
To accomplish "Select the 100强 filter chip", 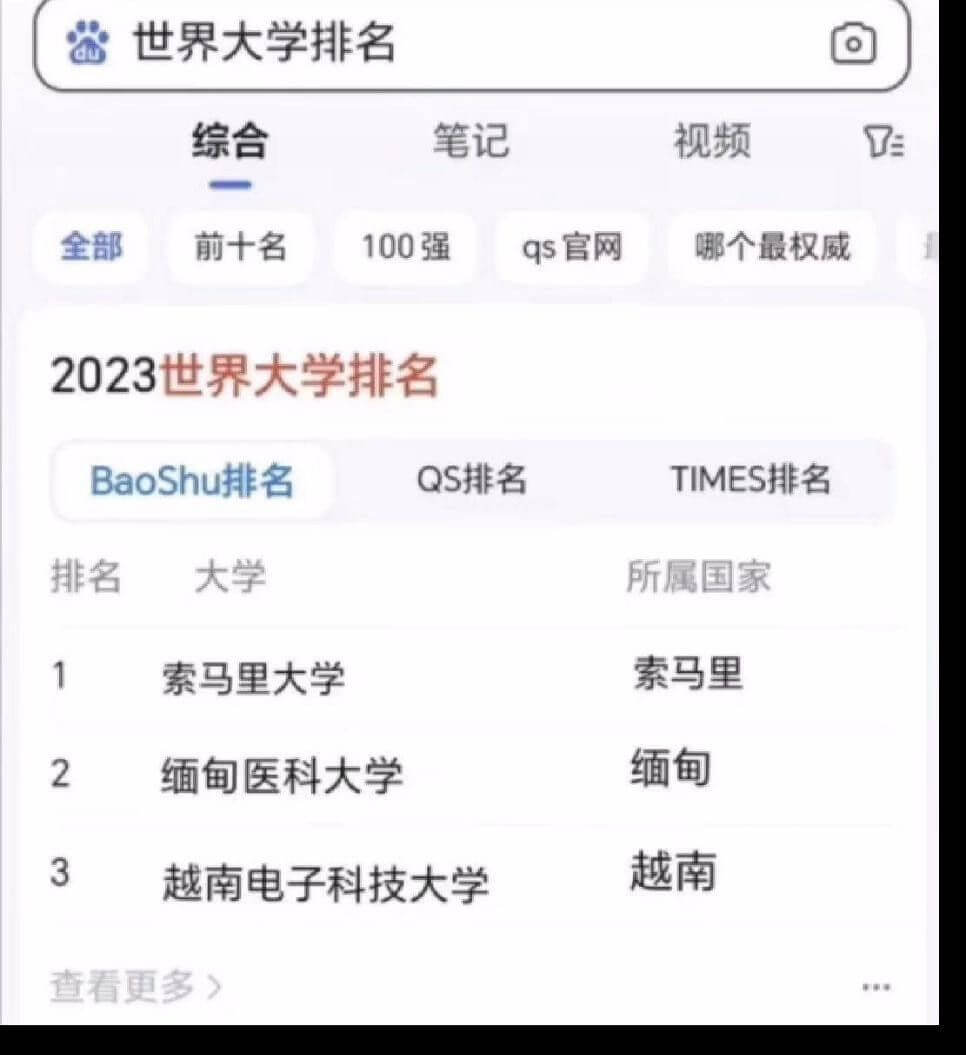I will [x=404, y=248].
